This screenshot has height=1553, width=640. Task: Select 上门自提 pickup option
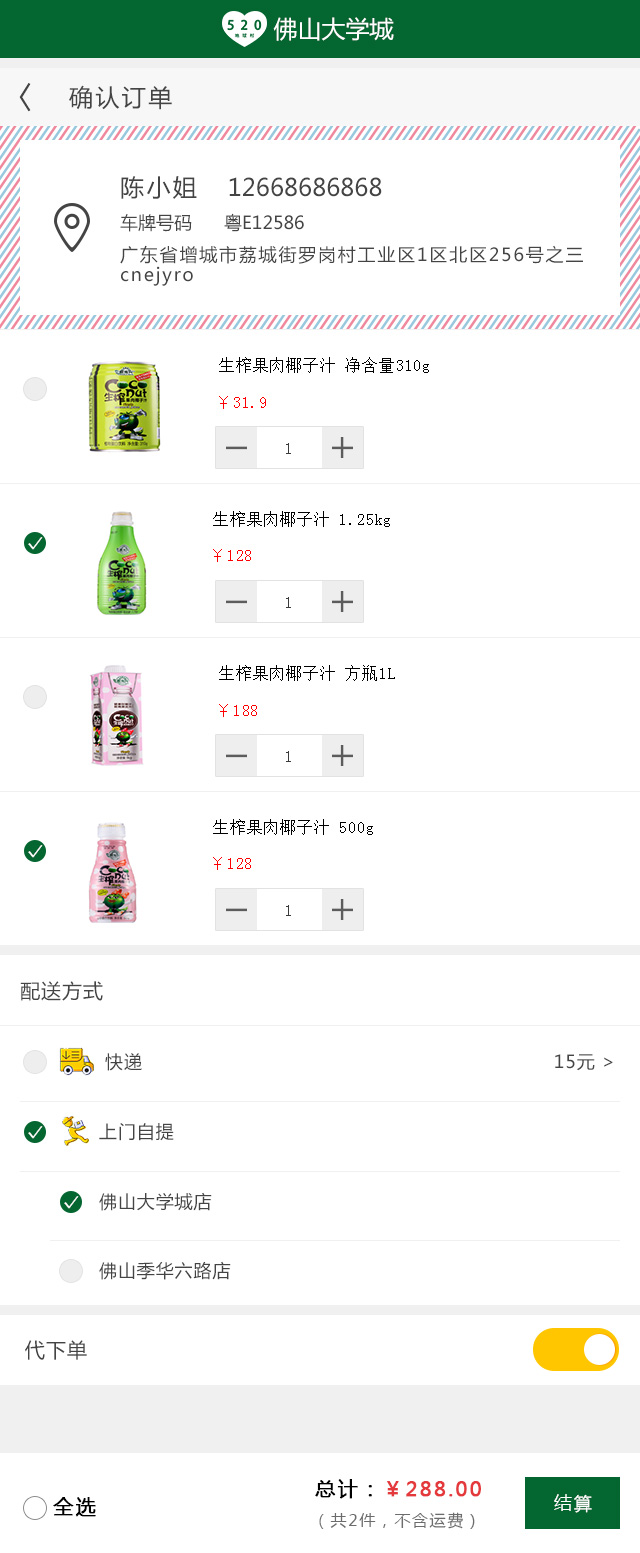pos(35,1132)
